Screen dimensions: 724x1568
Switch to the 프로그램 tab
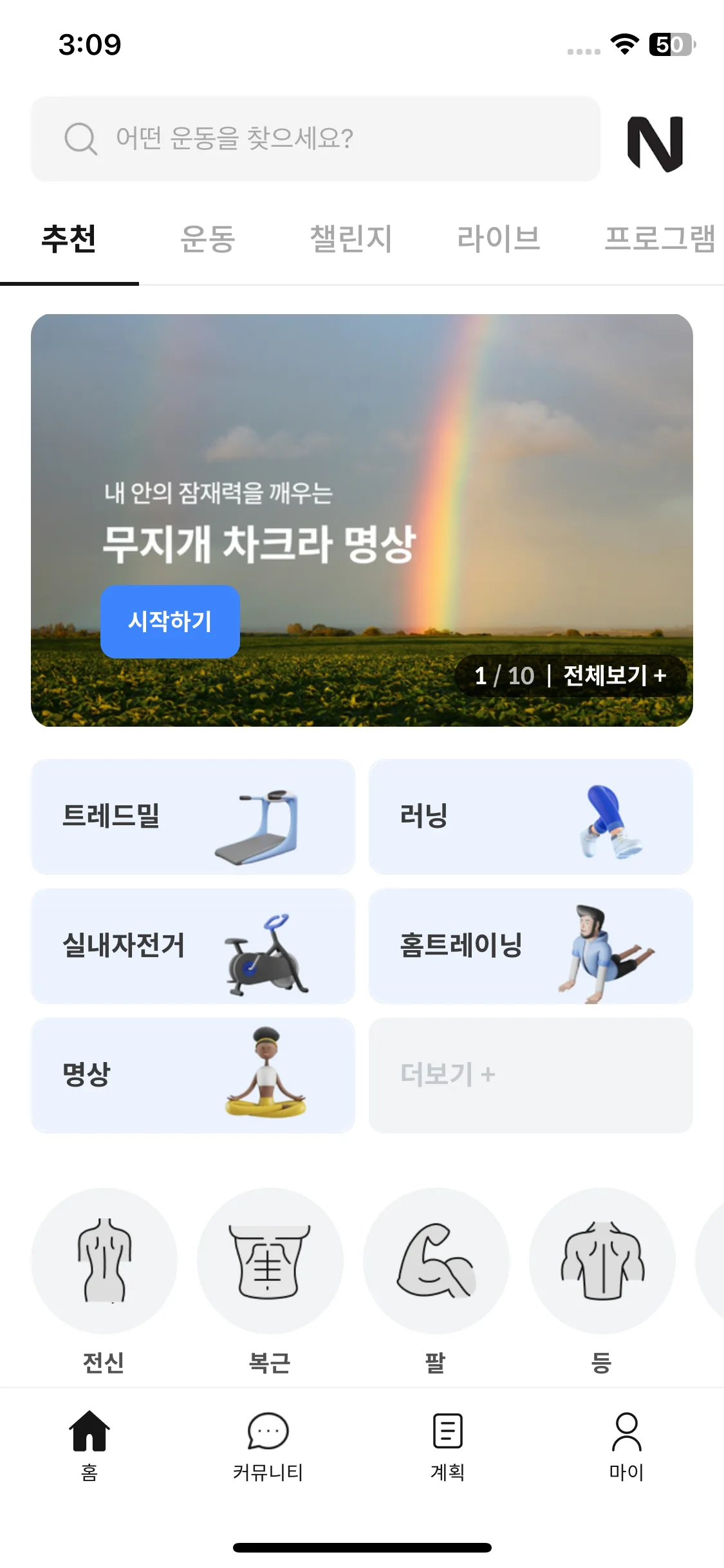(659, 239)
